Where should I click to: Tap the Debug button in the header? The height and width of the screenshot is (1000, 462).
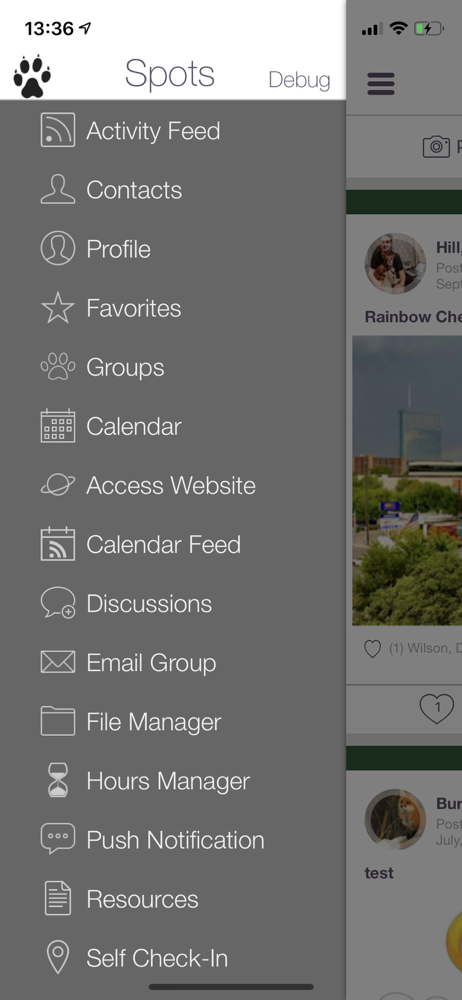(299, 80)
